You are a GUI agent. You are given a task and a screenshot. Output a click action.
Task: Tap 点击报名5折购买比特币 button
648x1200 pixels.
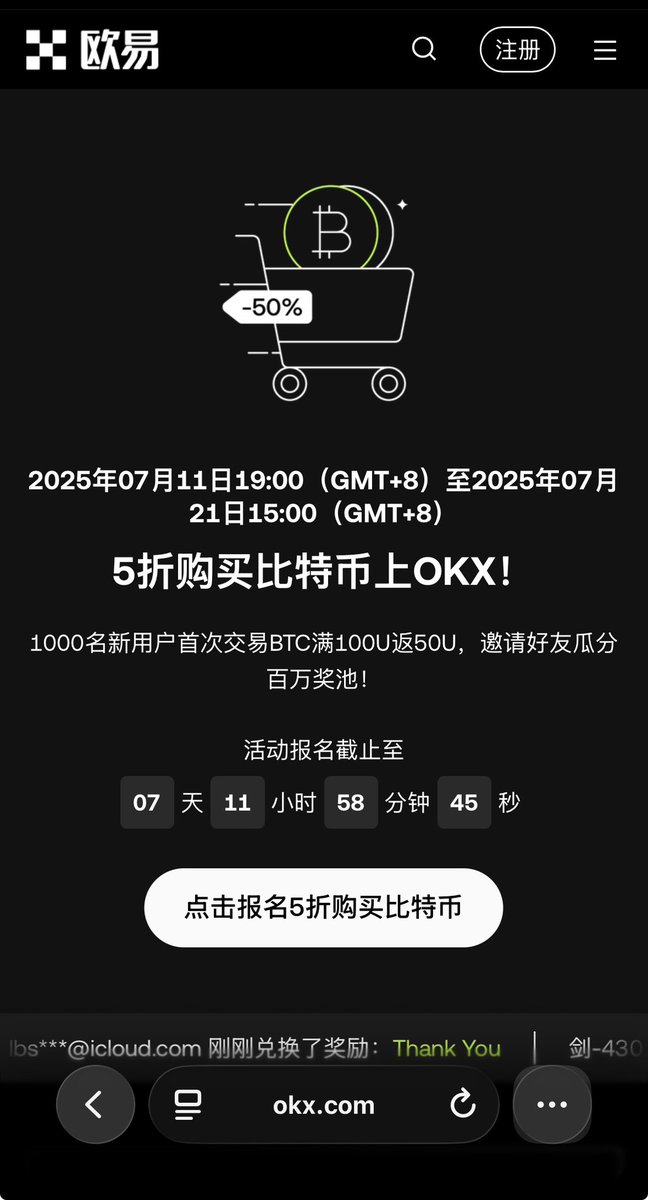[x=323, y=907]
